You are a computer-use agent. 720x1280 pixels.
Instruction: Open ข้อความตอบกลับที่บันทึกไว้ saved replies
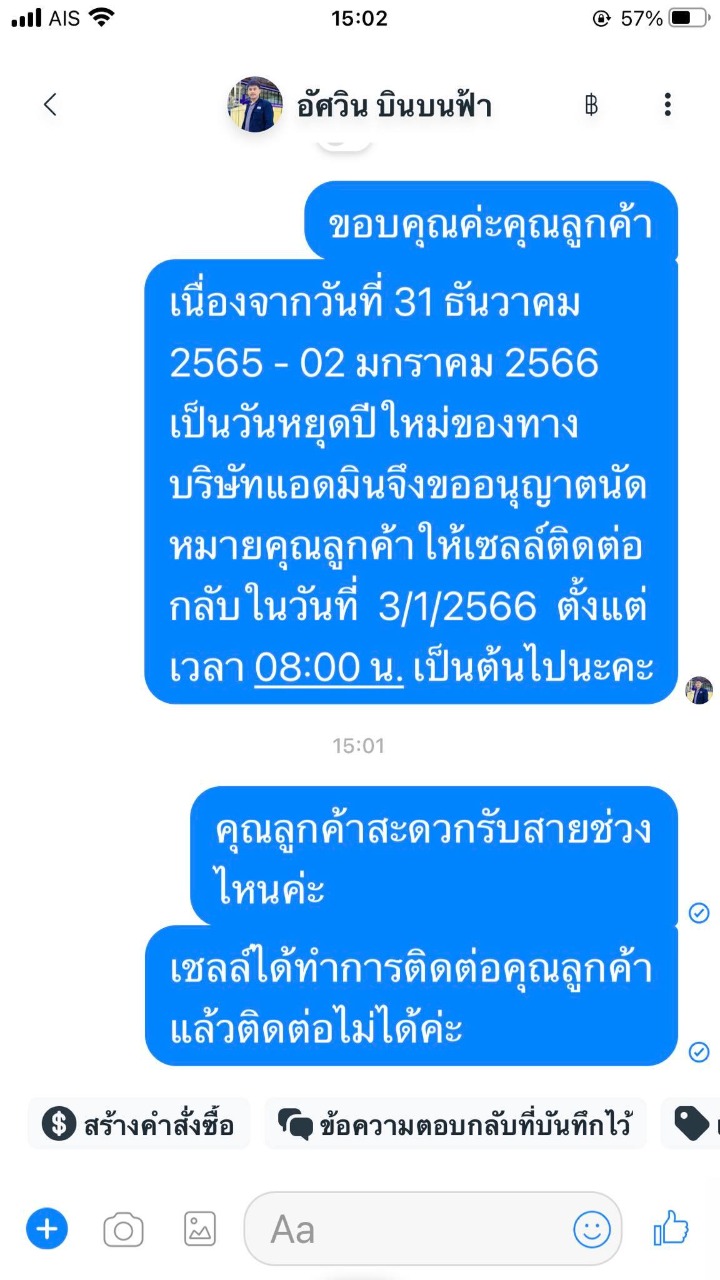point(455,1124)
